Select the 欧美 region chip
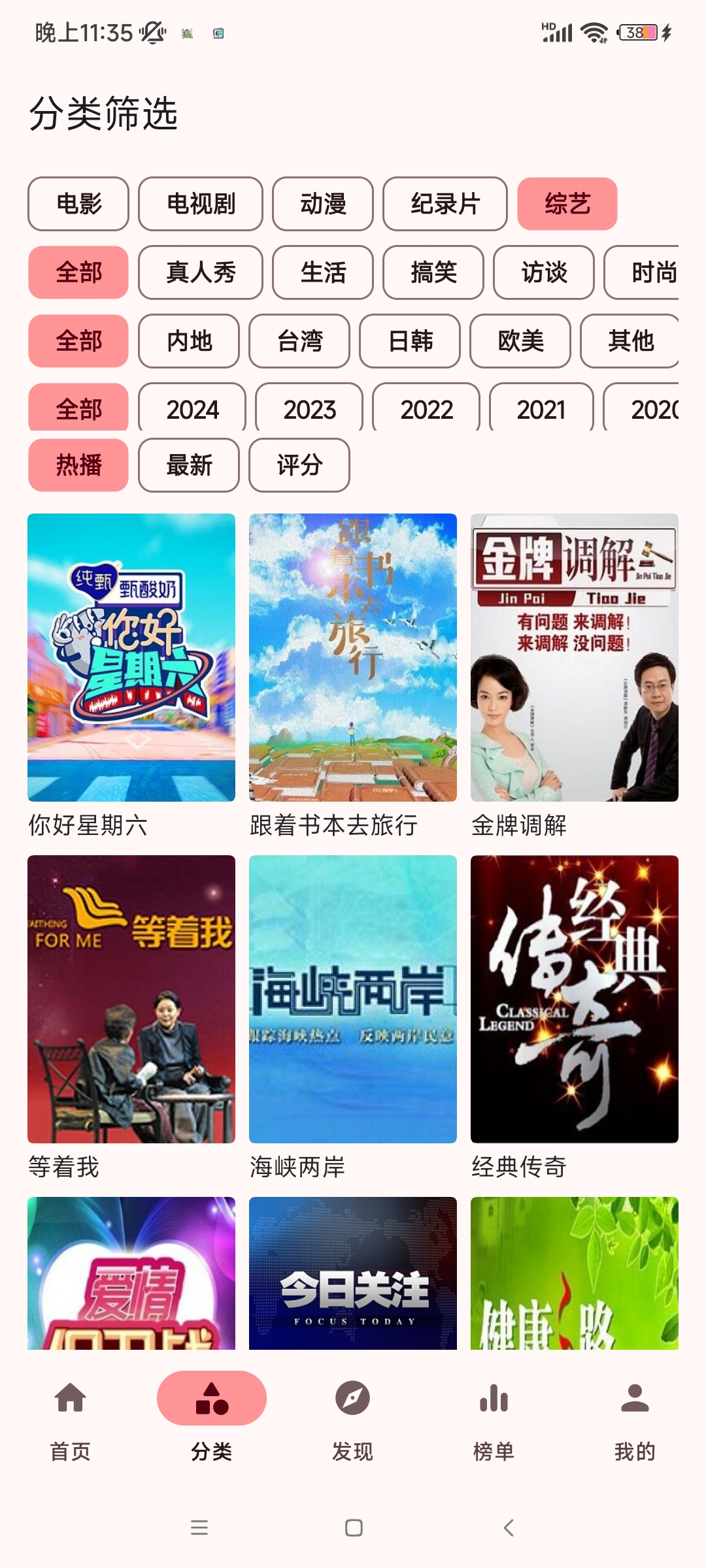The image size is (706, 1568). (x=520, y=342)
